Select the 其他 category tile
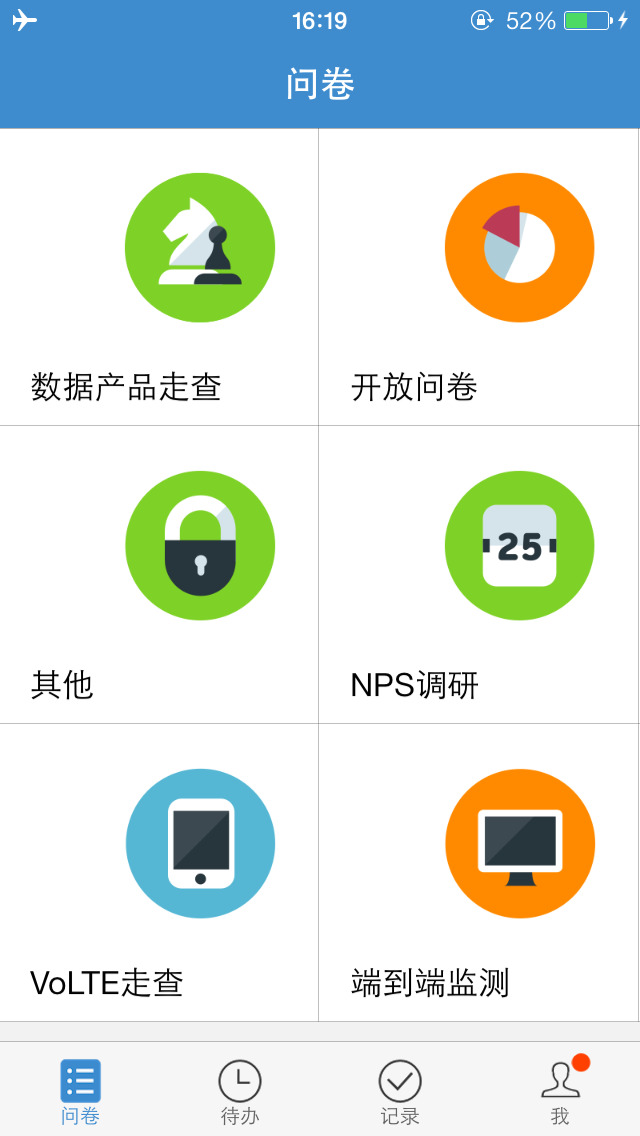The height and width of the screenshot is (1136, 640). (x=160, y=575)
